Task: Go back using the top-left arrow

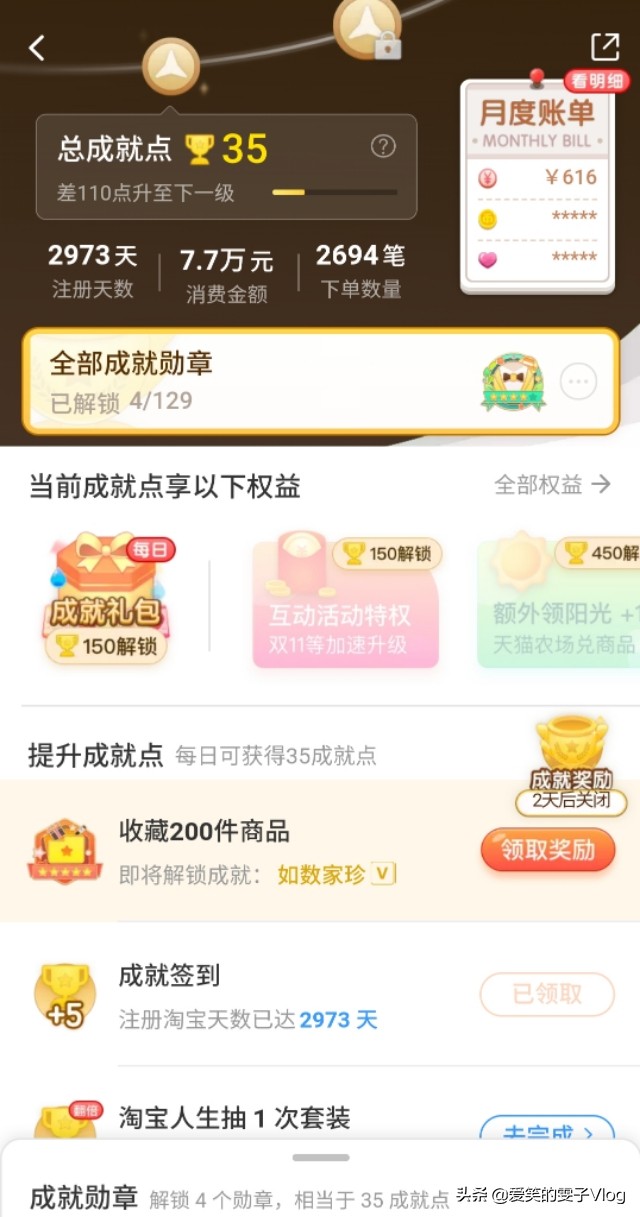Action: (37, 47)
